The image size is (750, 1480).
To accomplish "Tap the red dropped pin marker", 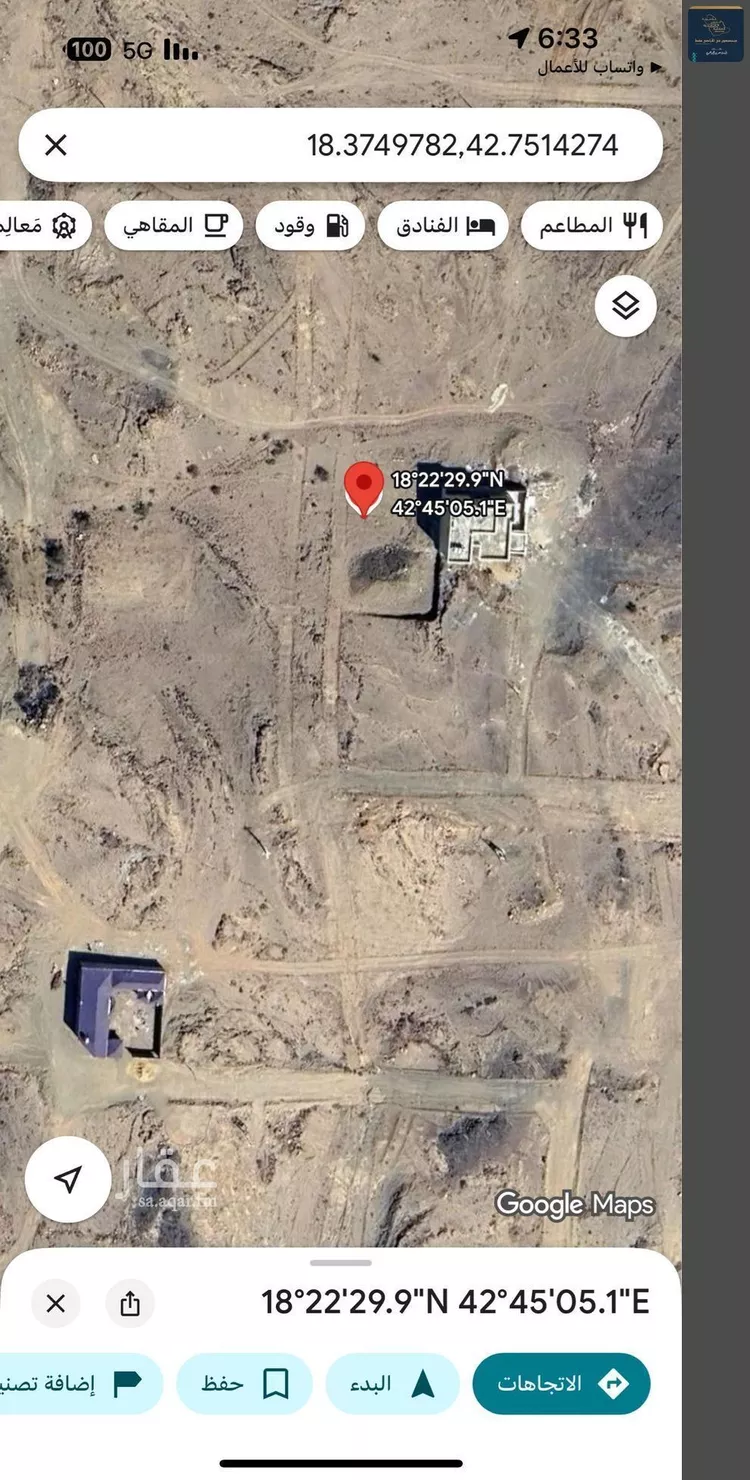I will [364, 487].
